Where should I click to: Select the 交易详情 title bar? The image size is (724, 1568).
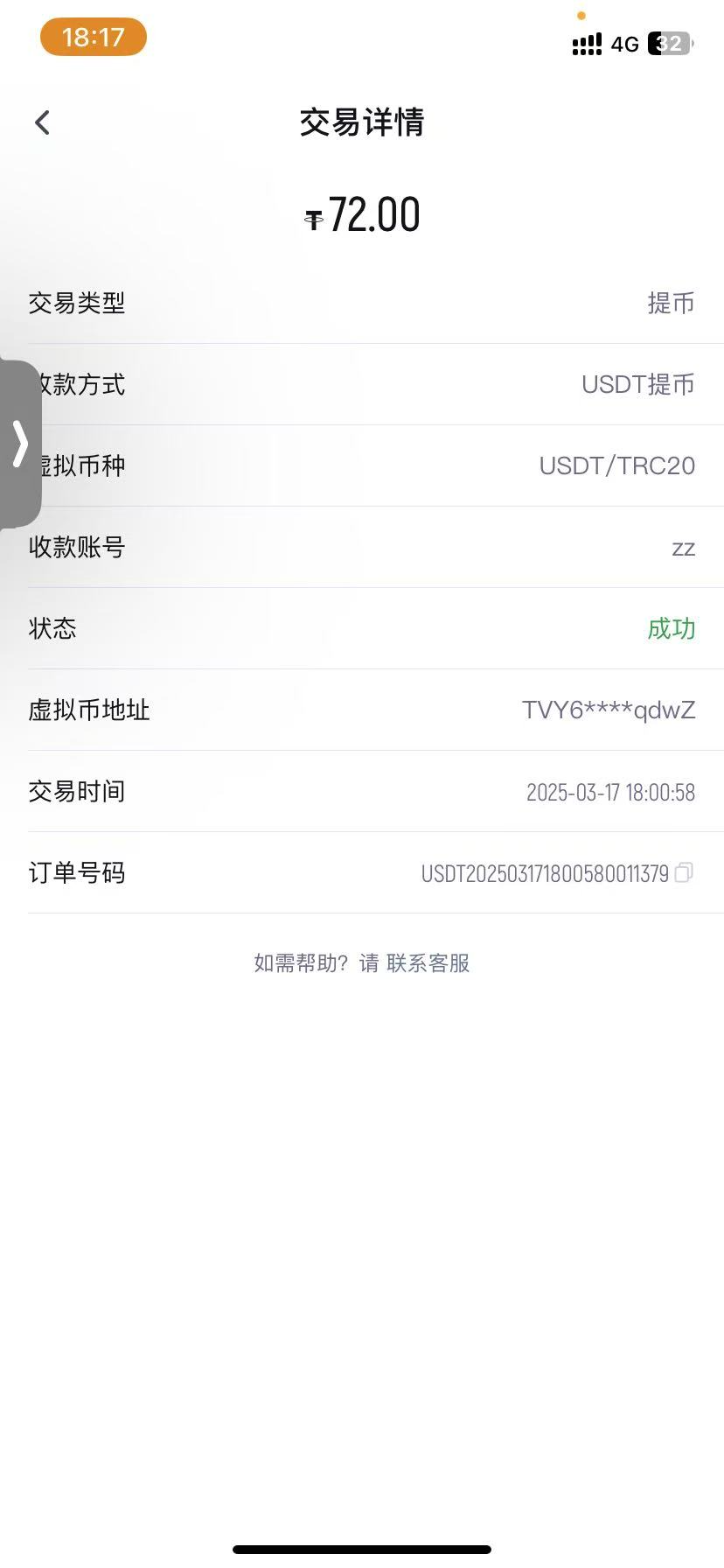click(362, 123)
